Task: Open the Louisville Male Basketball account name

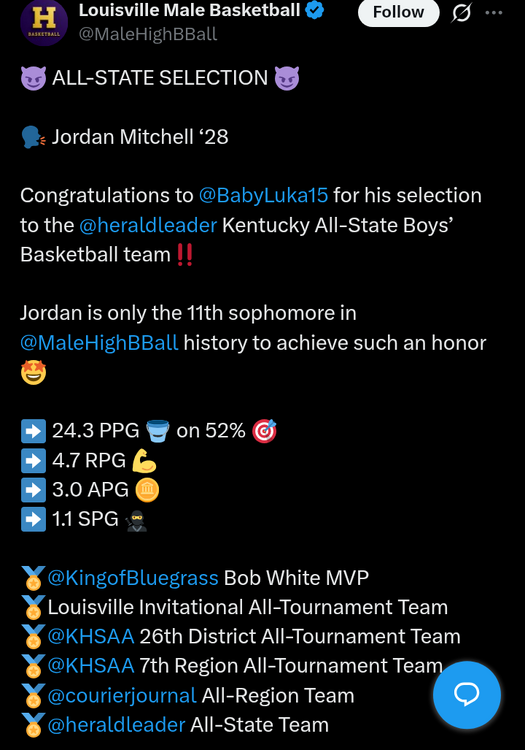Action: click(x=189, y=10)
